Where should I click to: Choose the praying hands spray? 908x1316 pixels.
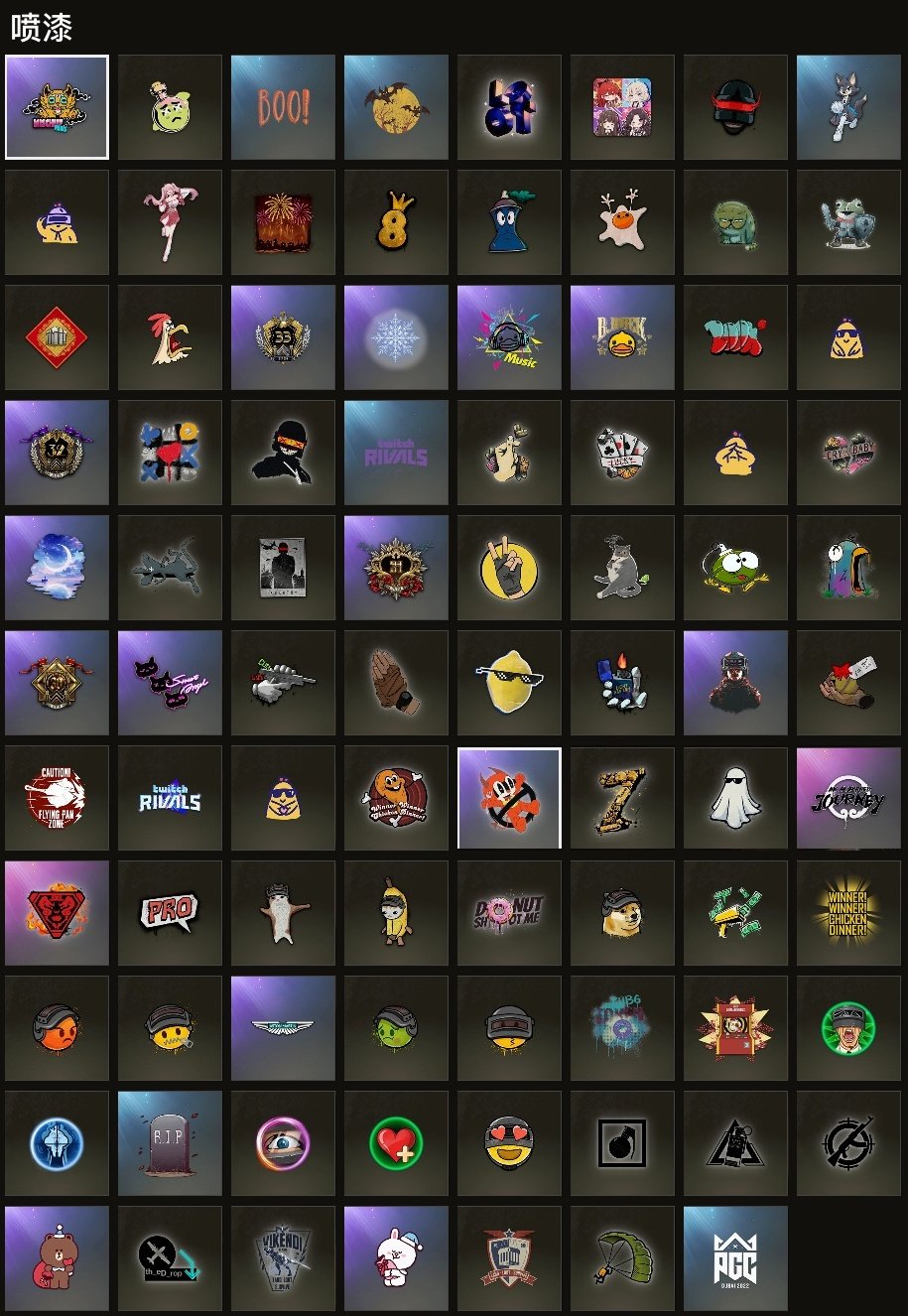click(x=396, y=683)
